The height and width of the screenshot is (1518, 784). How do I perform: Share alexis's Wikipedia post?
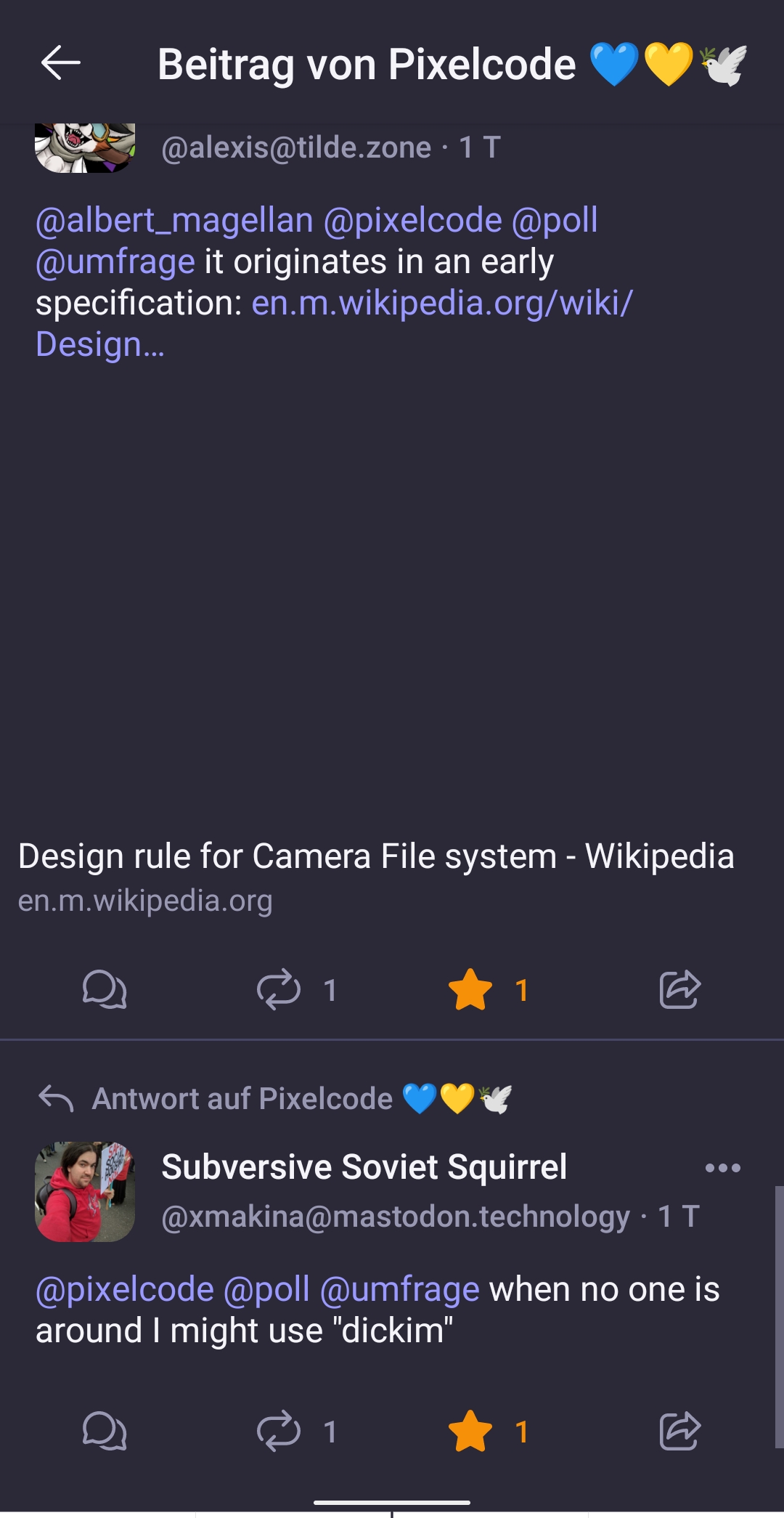679,989
